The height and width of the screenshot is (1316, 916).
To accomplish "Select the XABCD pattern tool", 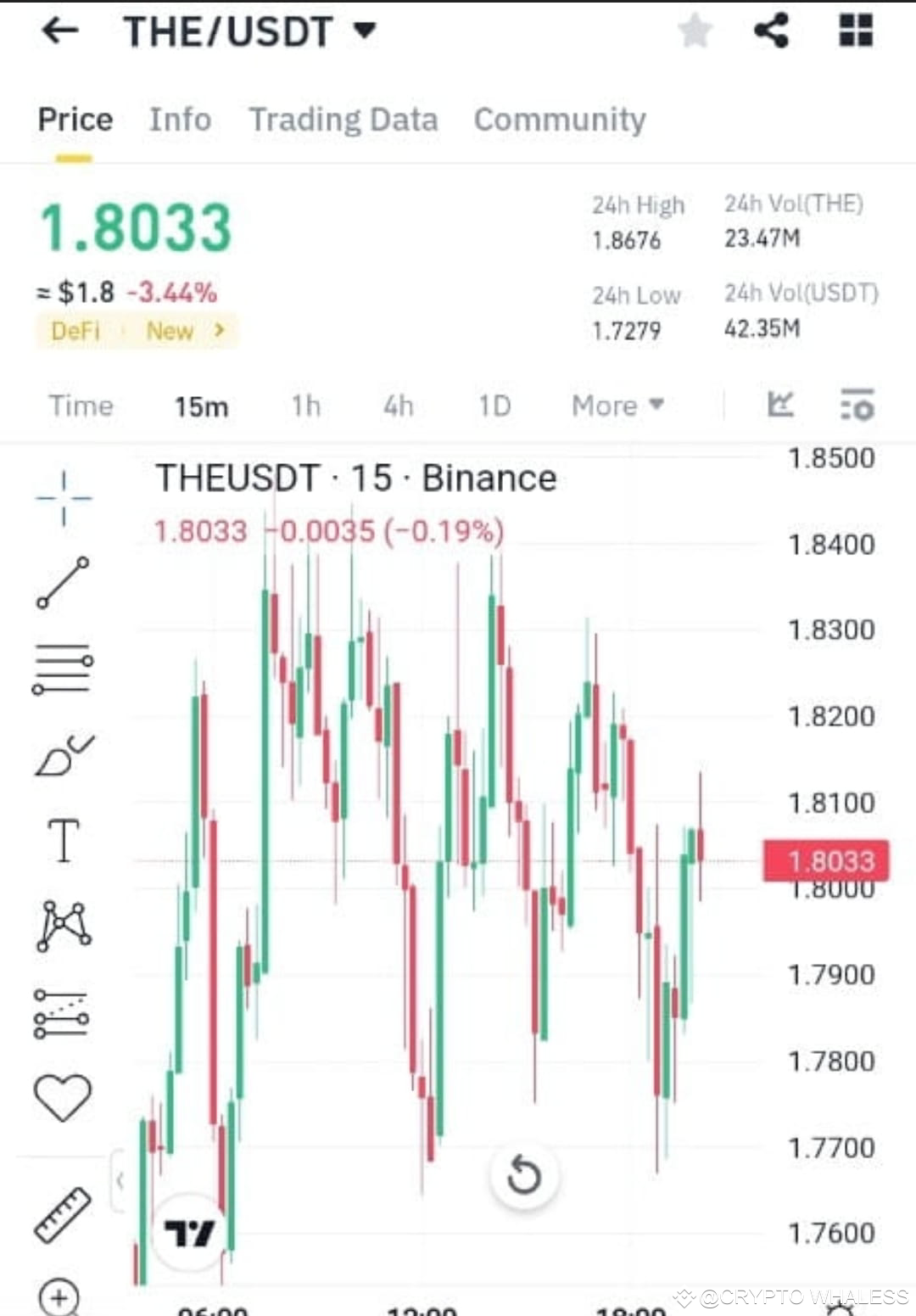I will tap(64, 925).
